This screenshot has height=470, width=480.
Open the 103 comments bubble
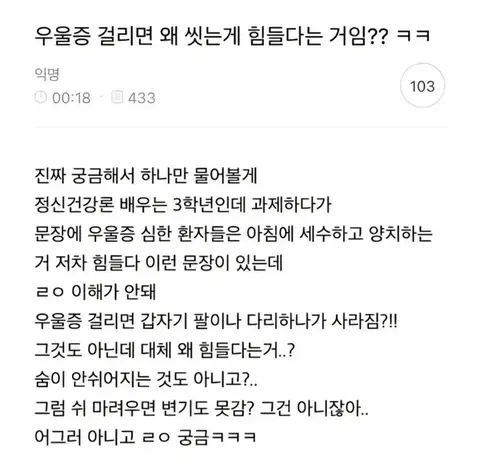pos(422,86)
